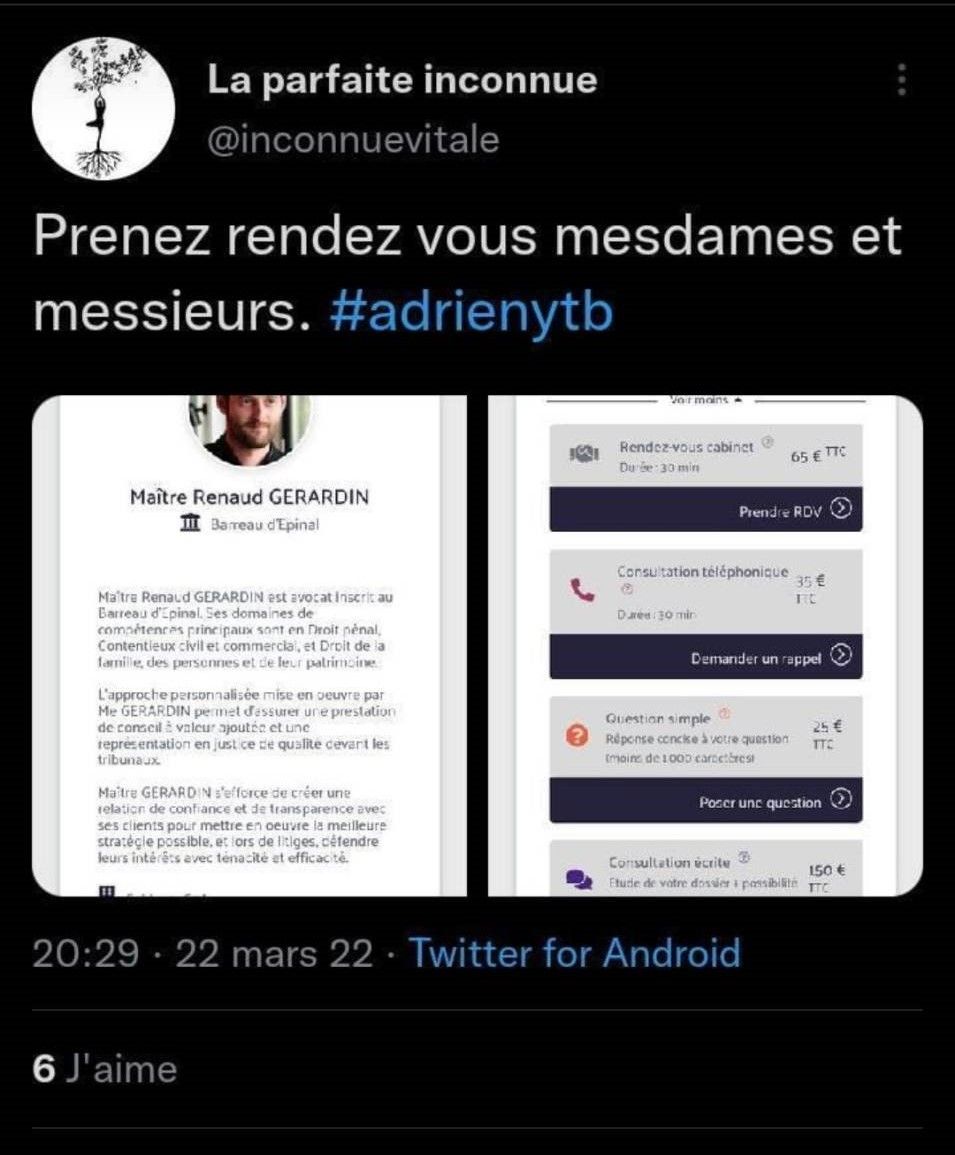This screenshot has width=955, height=1155.
Task: Open the #adrienytb hashtag
Action: point(470,313)
